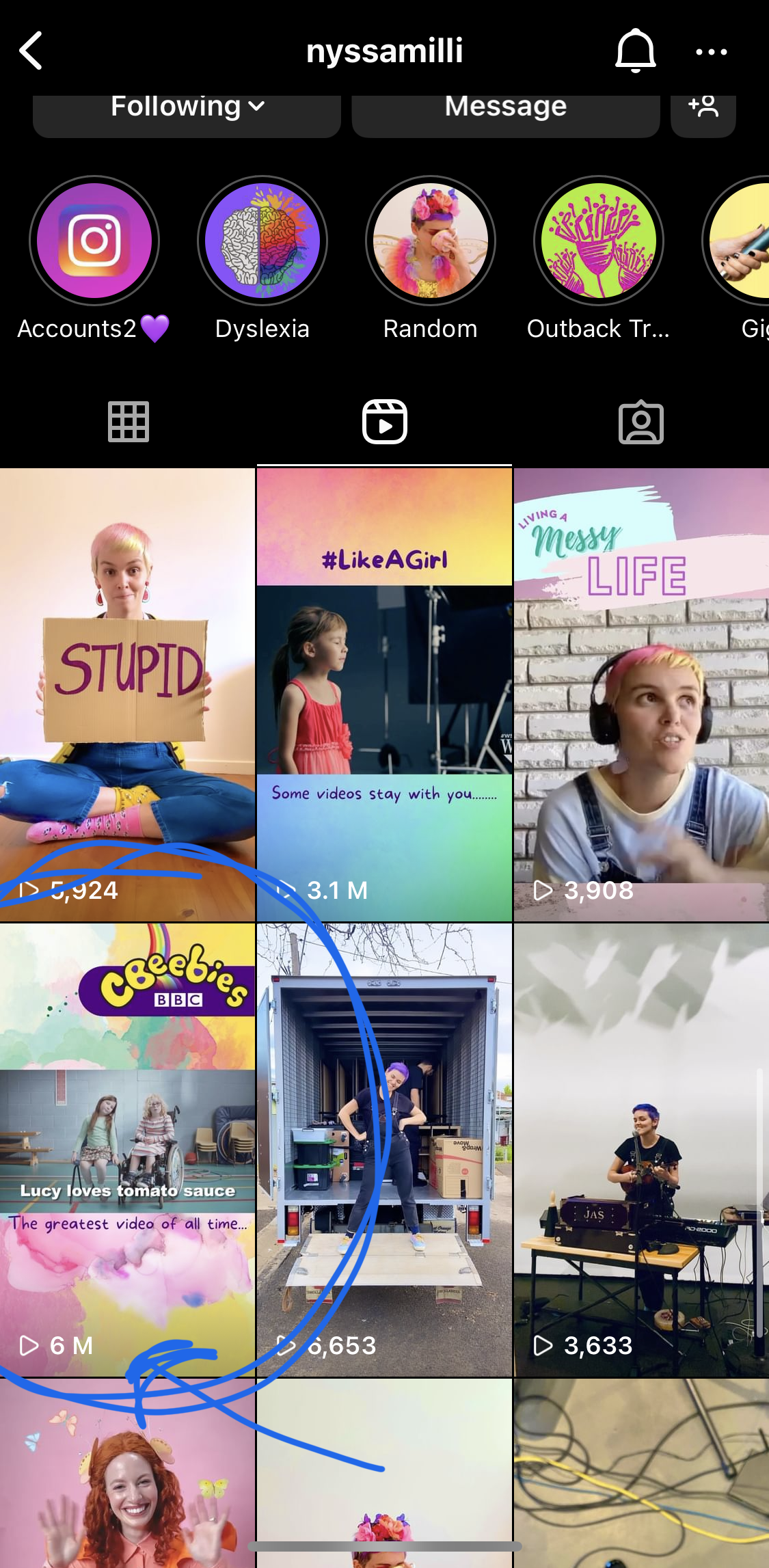
Task: Open the CBeebies reel with 6 M views
Action: (x=127, y=1148)
